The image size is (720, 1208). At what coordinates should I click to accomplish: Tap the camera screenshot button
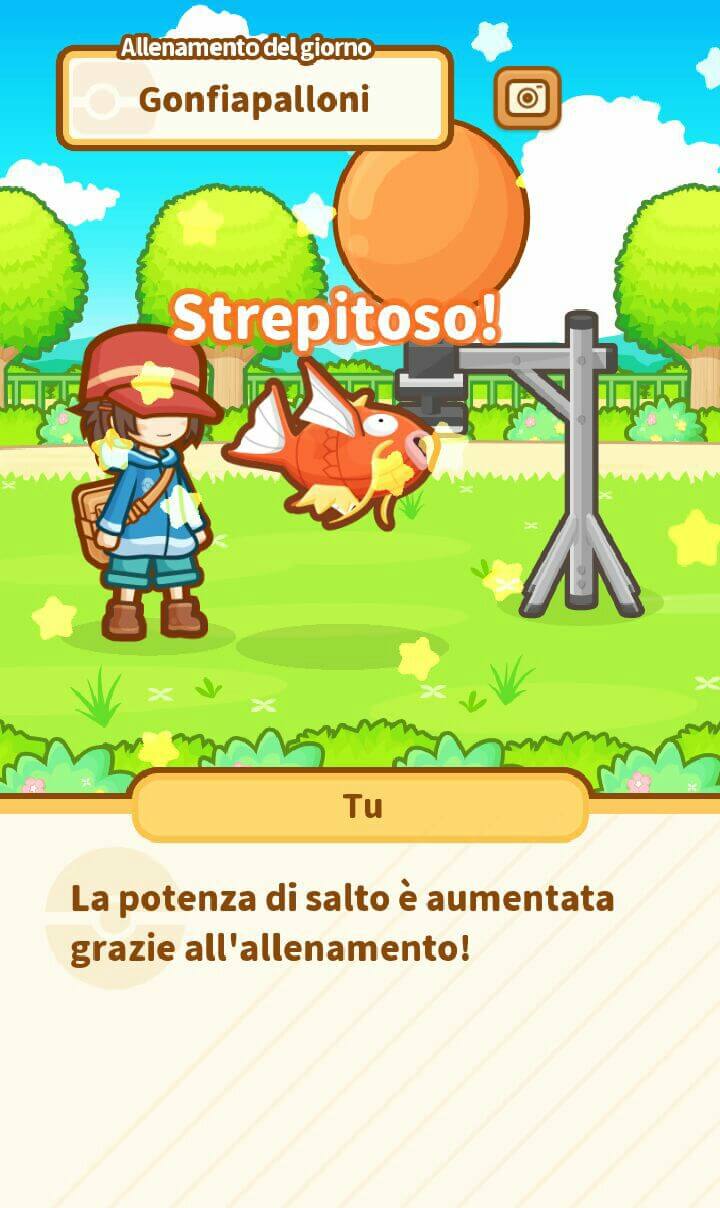tap(527, 98)
